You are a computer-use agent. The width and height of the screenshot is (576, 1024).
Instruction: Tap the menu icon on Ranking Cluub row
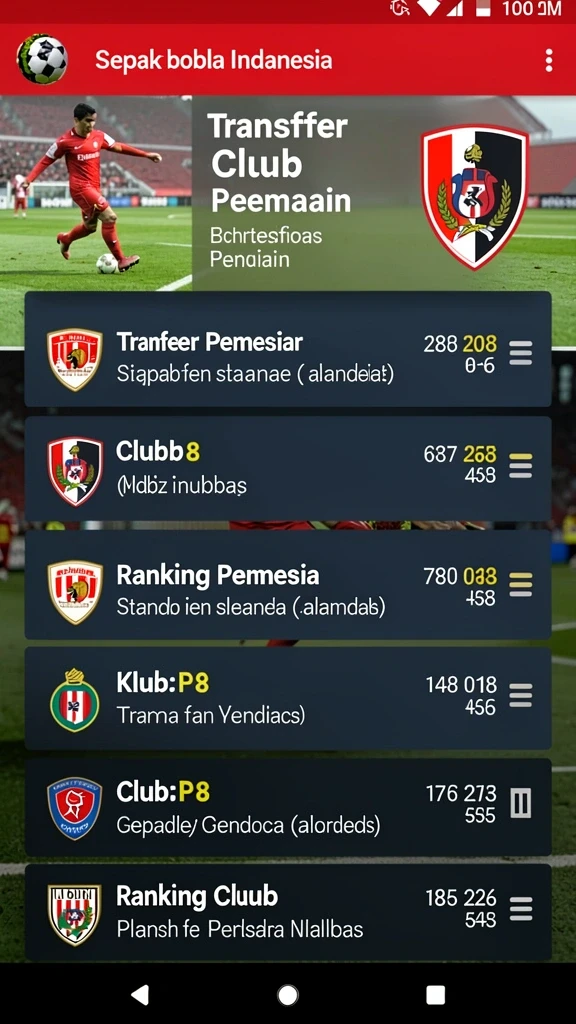pos(520,909)
